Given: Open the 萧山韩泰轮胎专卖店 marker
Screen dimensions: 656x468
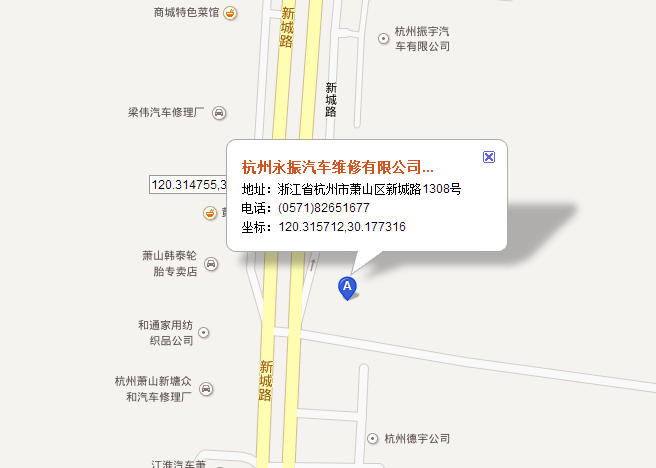Looking at the screenshot, I should point(211,264).
